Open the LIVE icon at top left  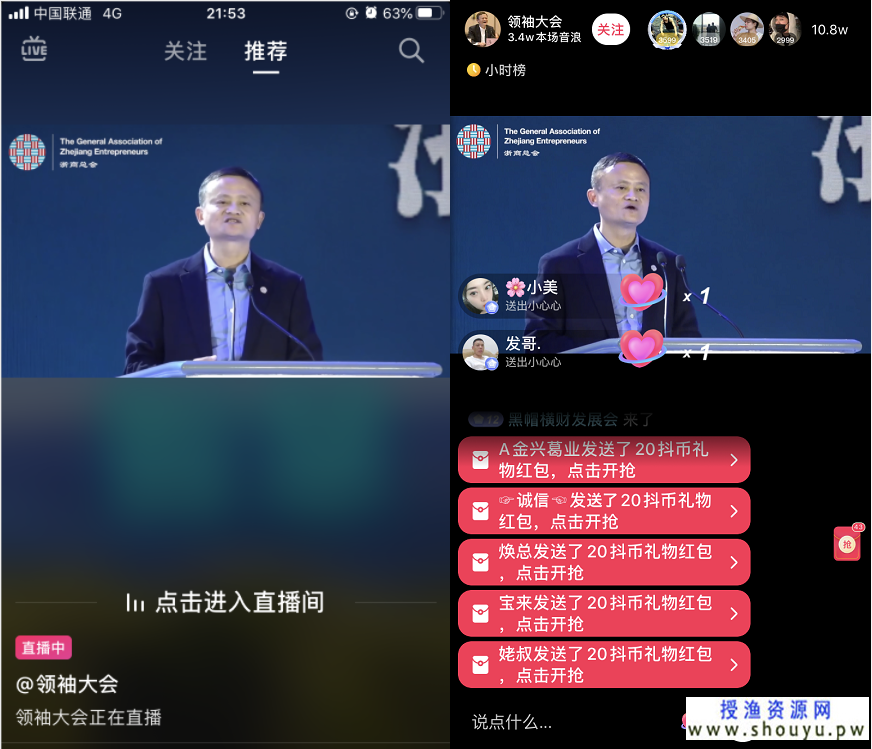point(34,48)
